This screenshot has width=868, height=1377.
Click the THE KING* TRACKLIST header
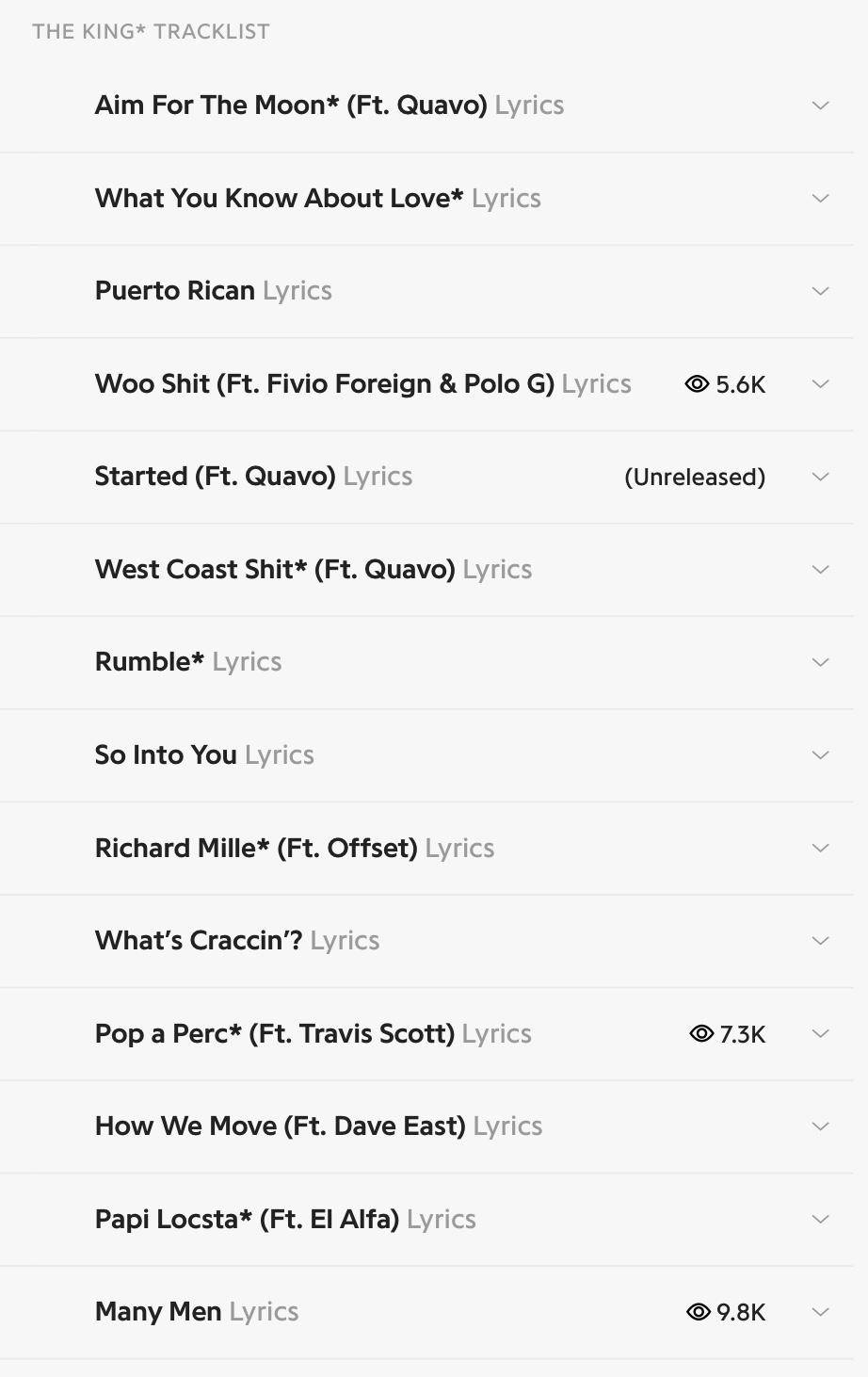pyautogui.click(x=151, y=30)
